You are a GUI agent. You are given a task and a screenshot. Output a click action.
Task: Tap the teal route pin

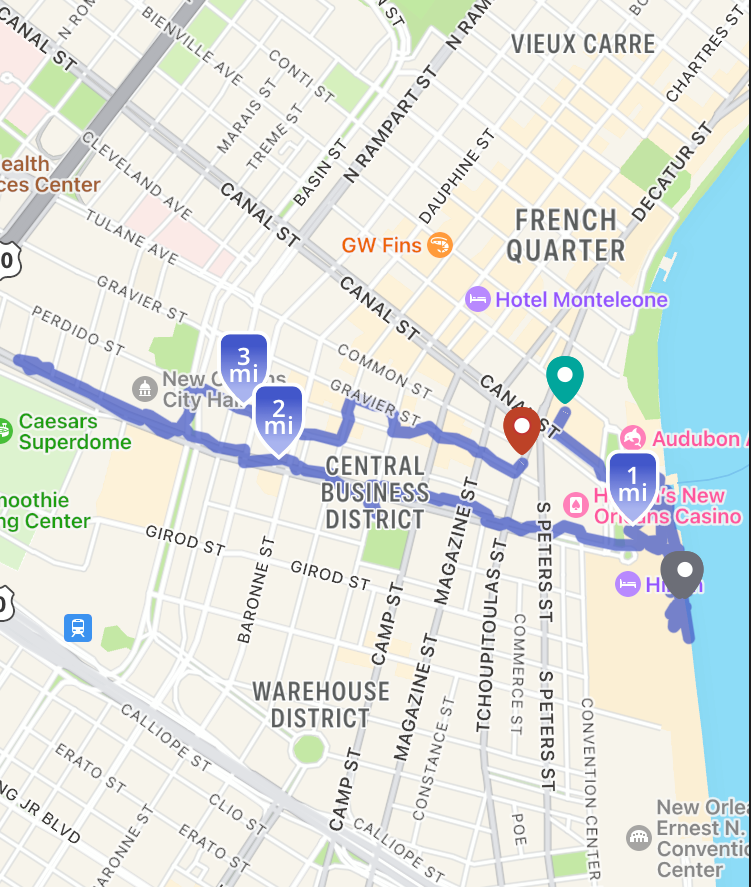tap(565, 380)
